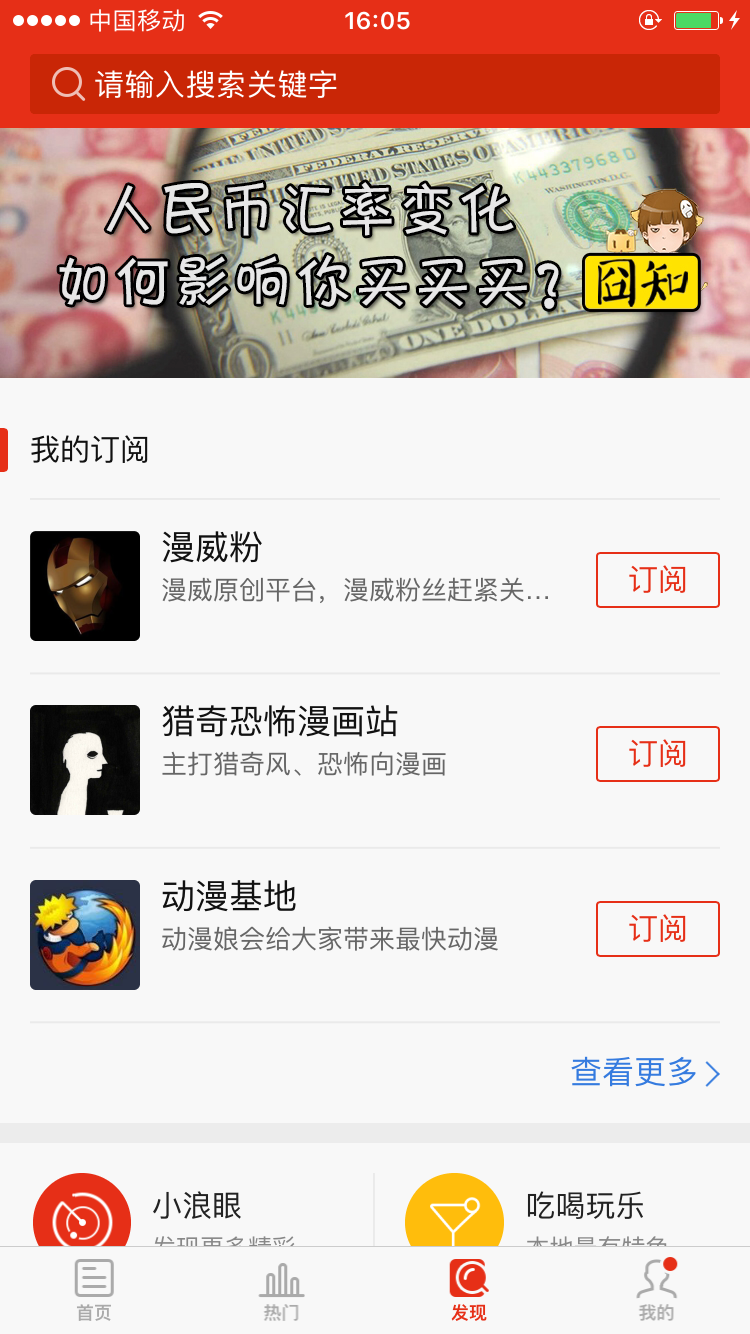Tap 查看更多 to see more subscriptions

[x=645, y=1072]
